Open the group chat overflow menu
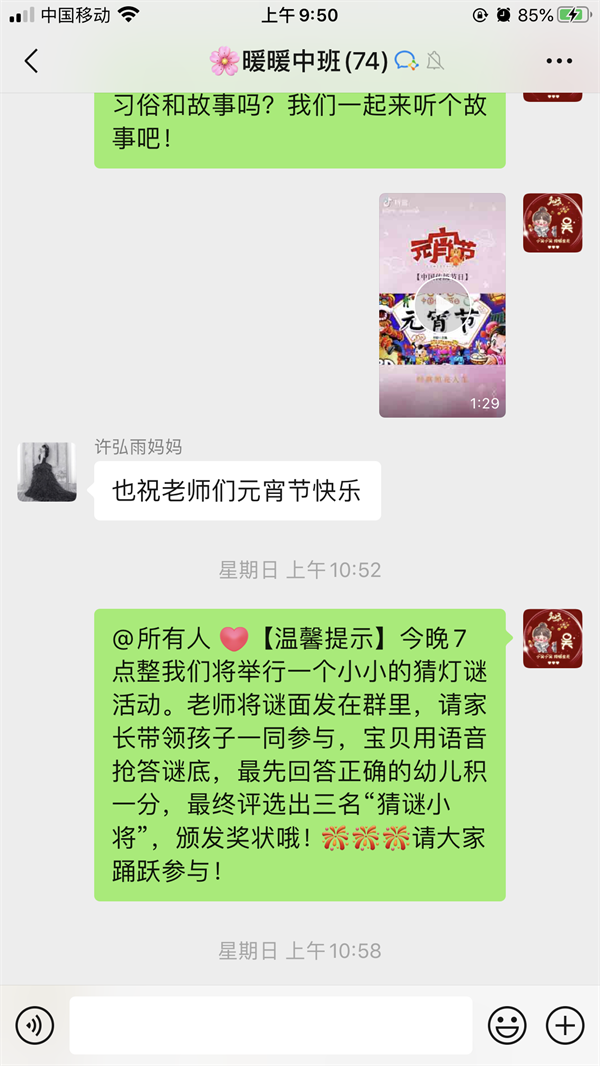 [559, 61]
